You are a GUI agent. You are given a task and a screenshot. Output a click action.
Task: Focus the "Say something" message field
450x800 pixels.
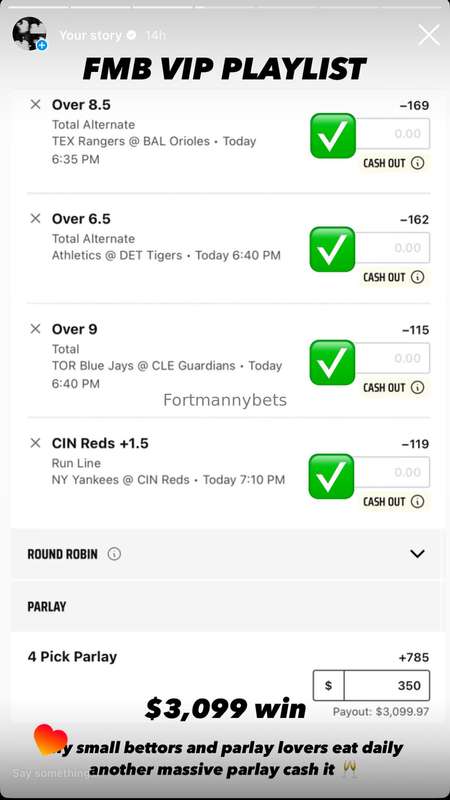point(51,772)
